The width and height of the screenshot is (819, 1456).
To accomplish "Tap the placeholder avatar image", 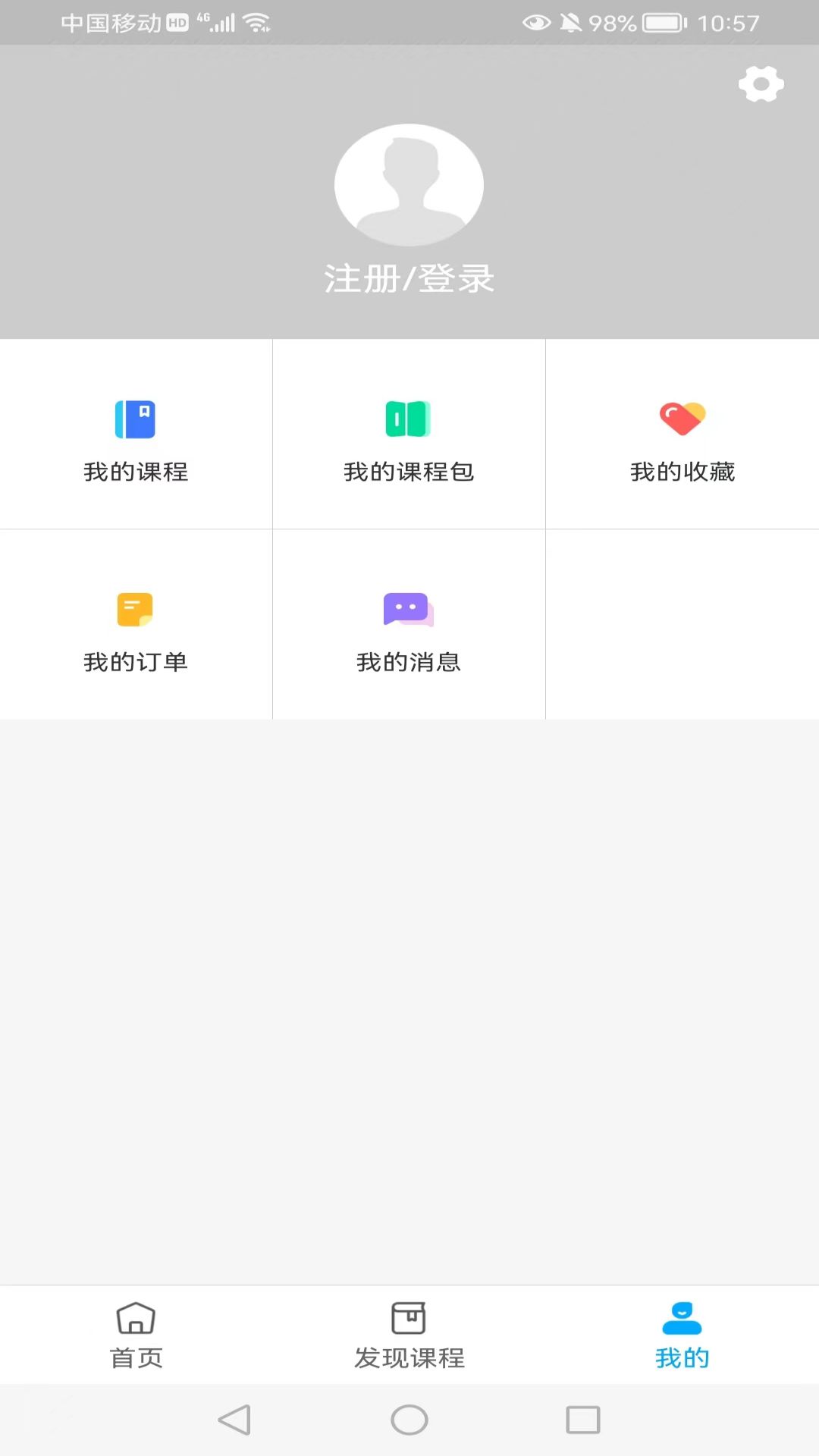I will pos(409,184).
